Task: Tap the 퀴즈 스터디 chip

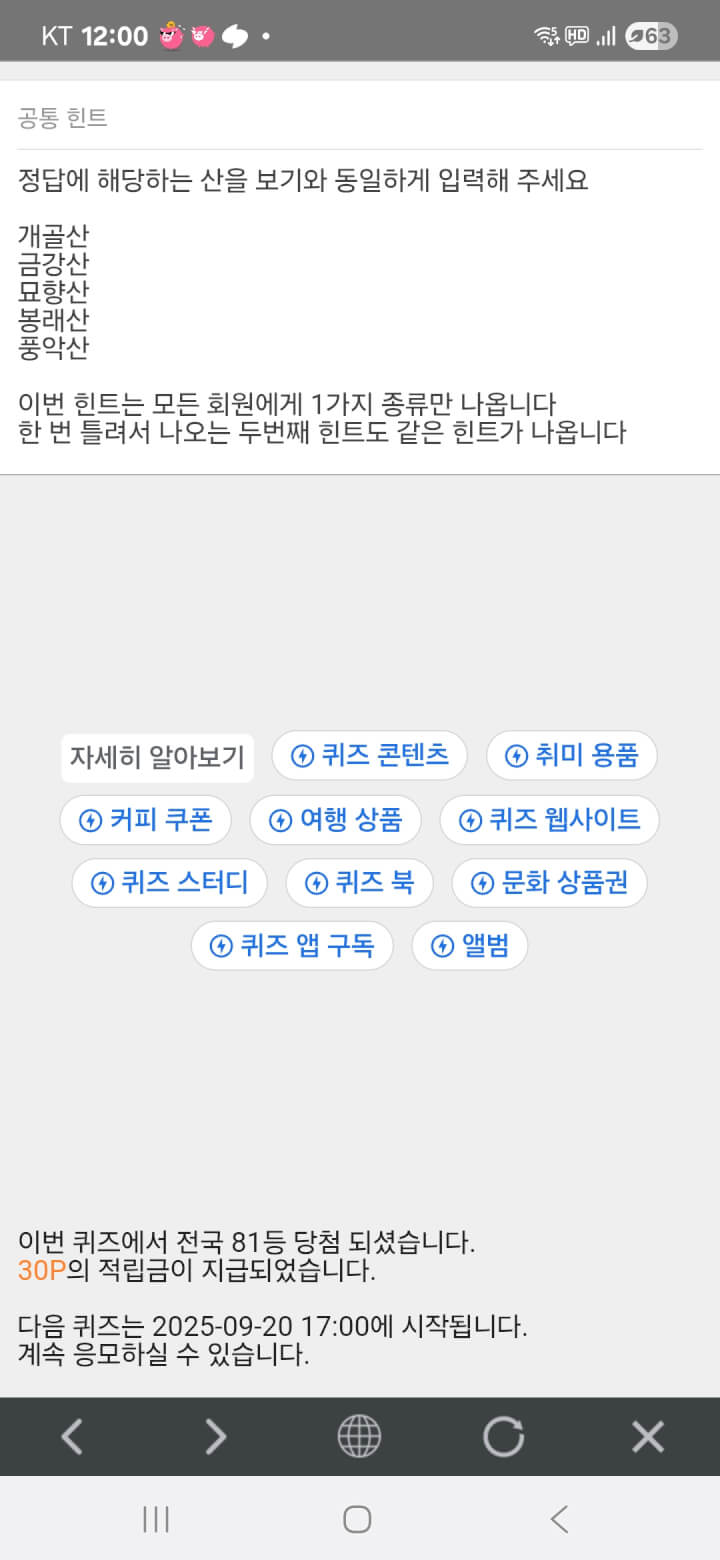Action: point(170,883)
